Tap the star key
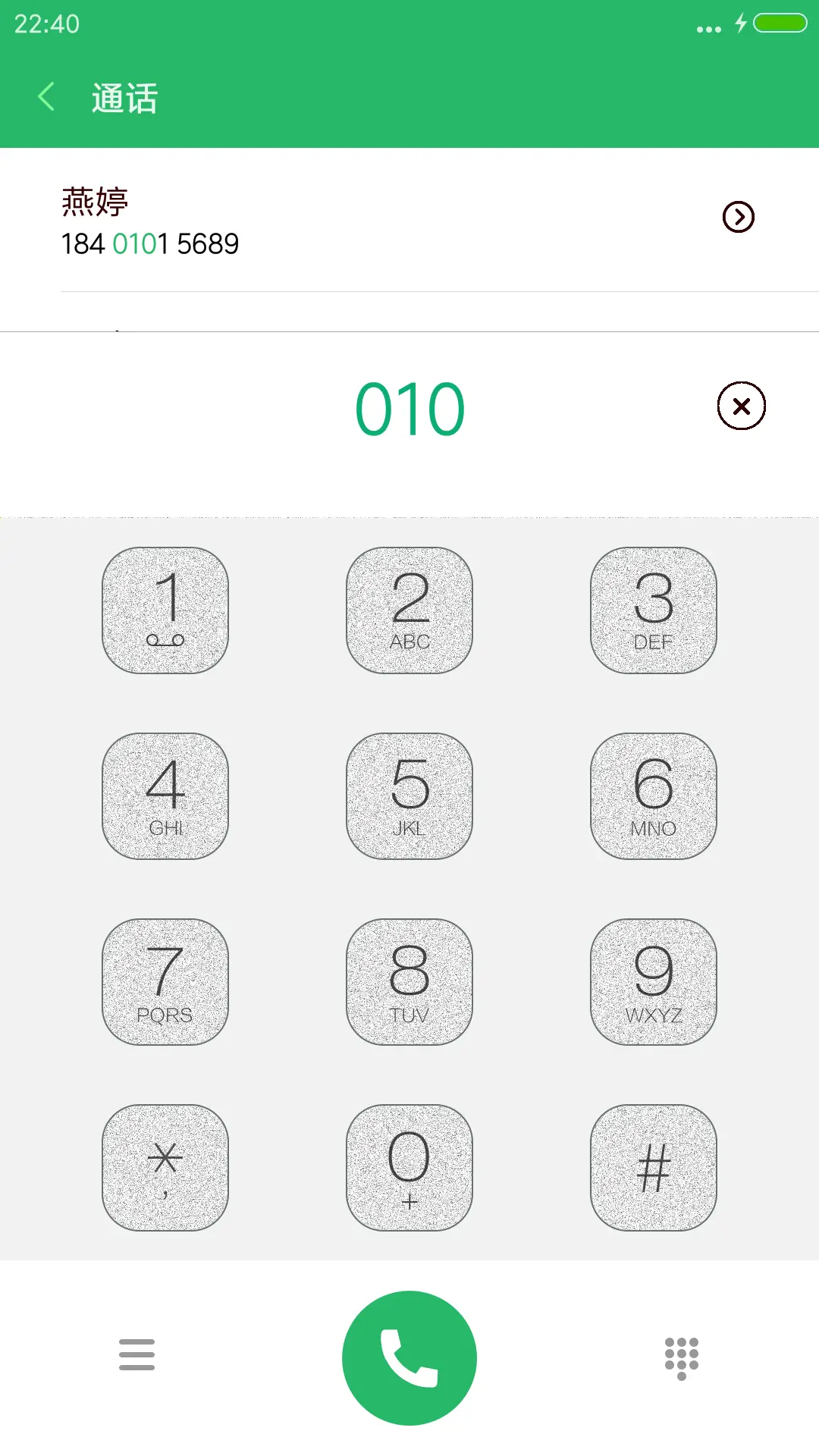Viewport: 819px width, 1456px height. 165,1168
